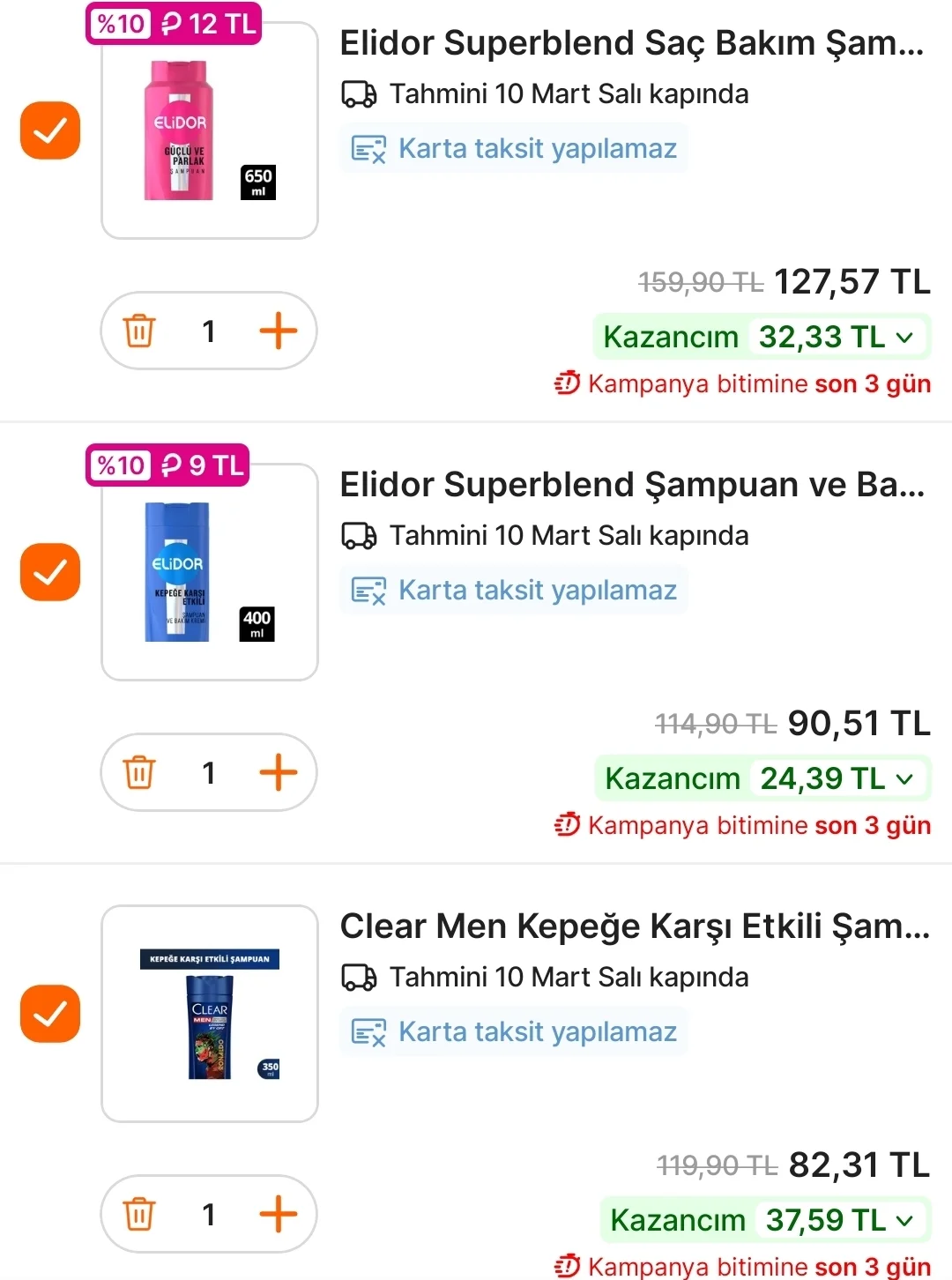Click the truck icon on the second product row

click(x=360, y=534)
